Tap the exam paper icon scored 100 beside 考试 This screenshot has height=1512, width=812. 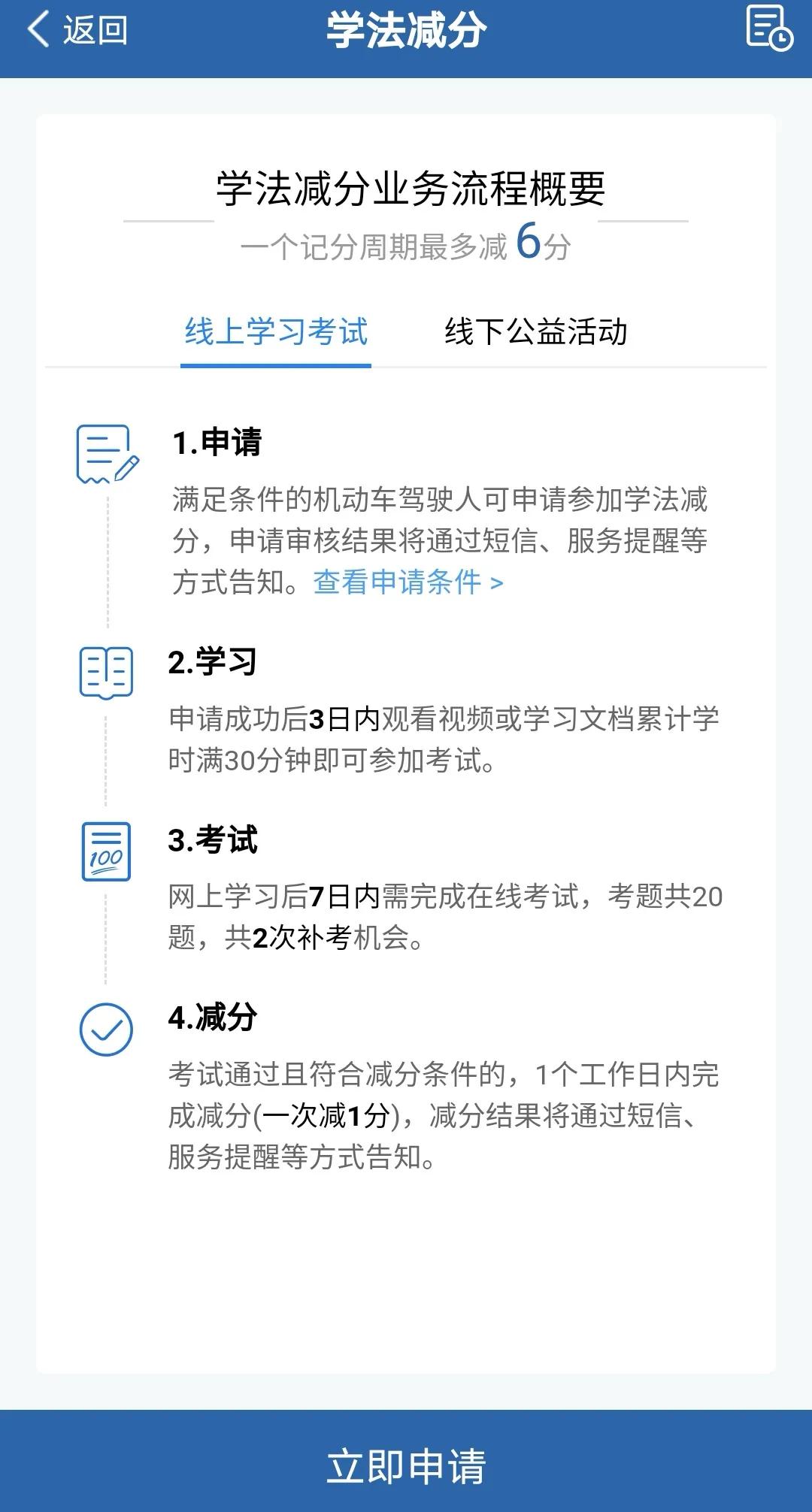pos(105,849)
